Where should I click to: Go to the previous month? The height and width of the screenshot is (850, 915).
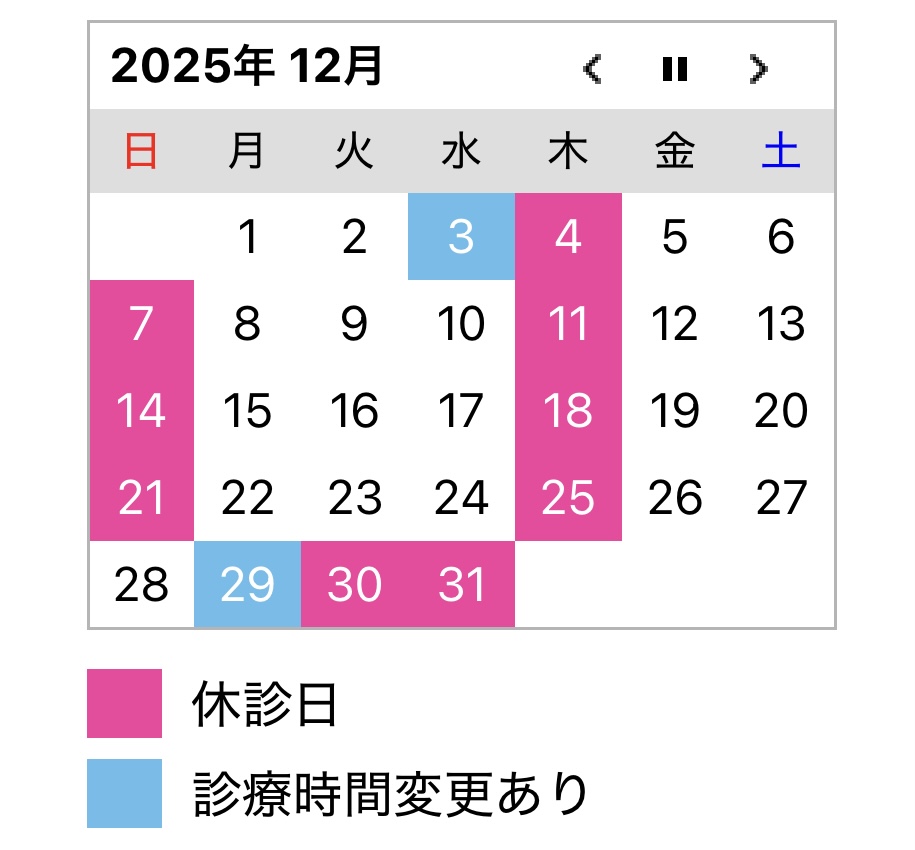point(592,69)
